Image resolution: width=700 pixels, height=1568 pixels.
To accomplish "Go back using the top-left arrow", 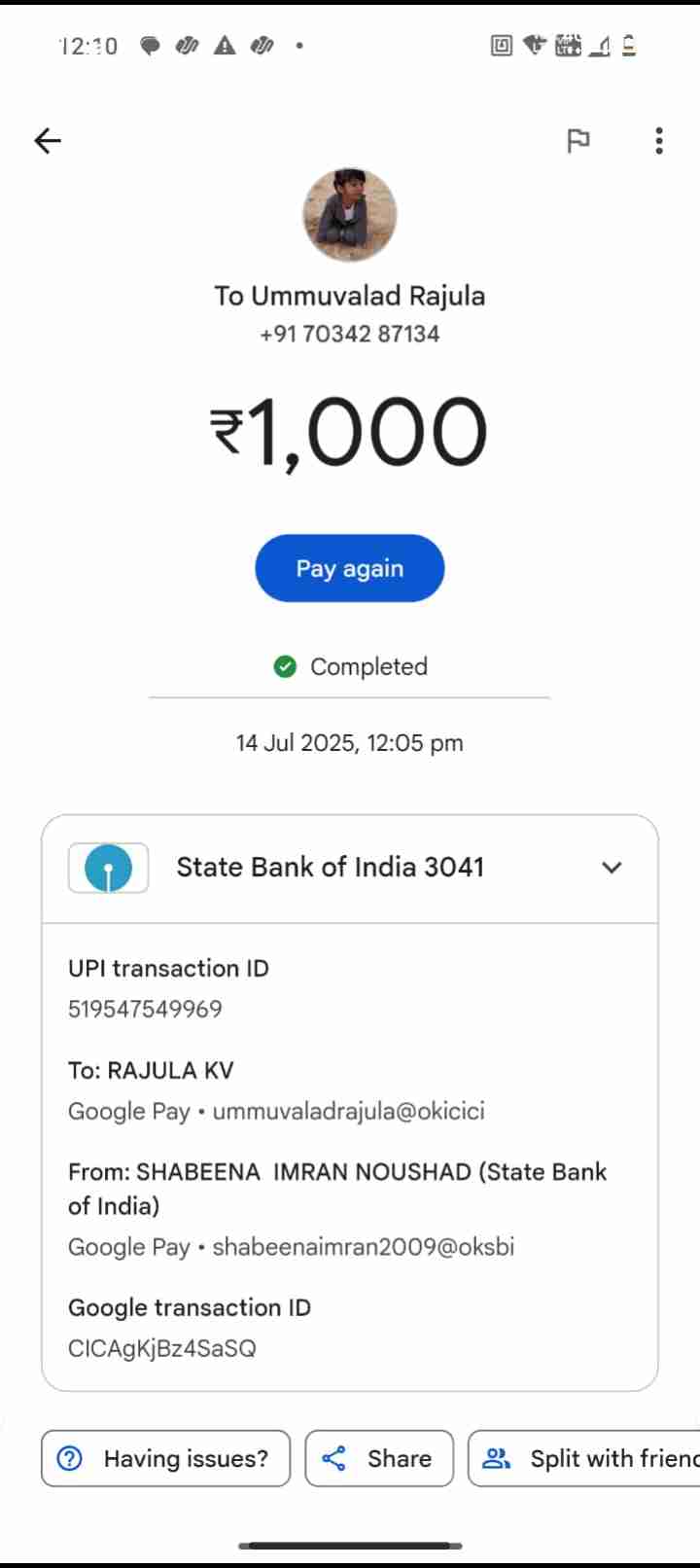I will coord(48,141).
